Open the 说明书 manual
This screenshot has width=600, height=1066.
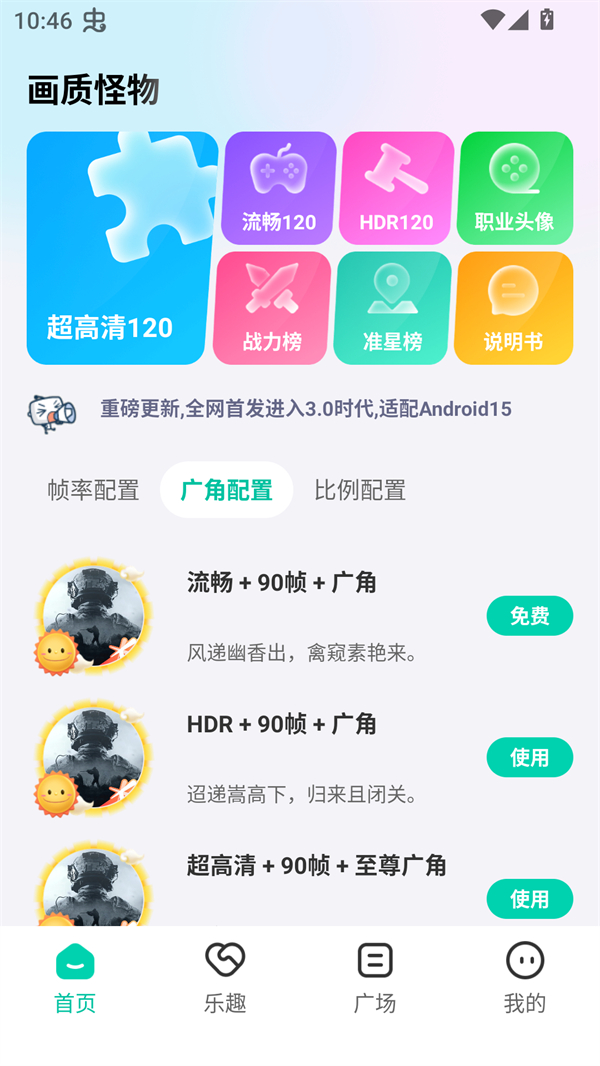tap(513, 308)
